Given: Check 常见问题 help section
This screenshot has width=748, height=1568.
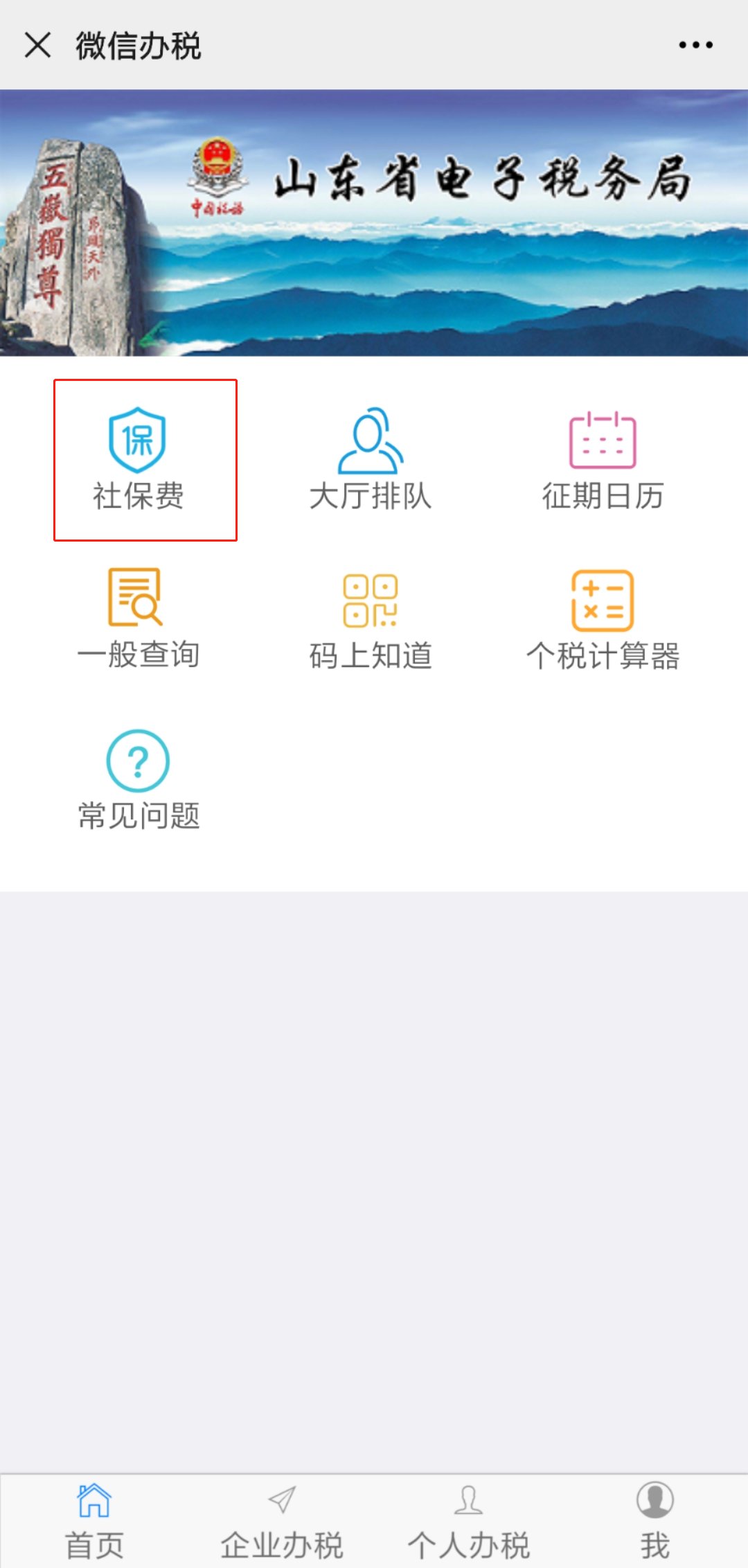Looking at the screenshot, I should click(139, 779).
